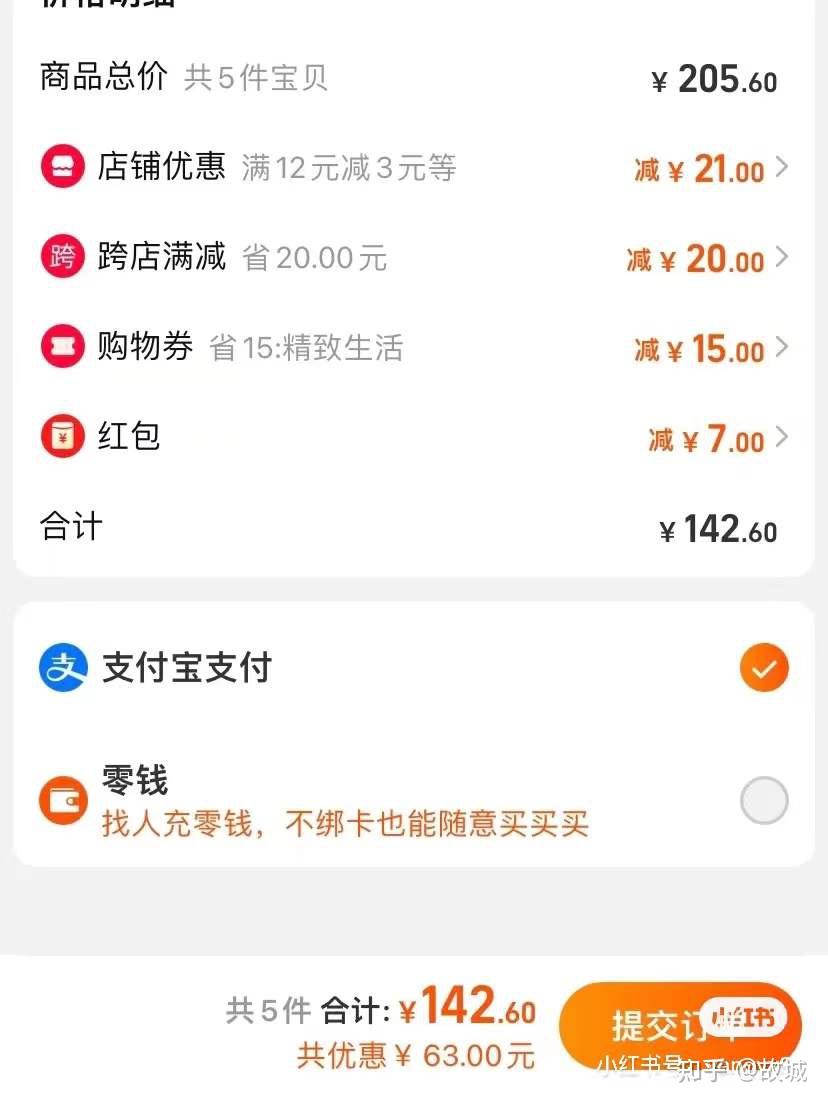Click the 红包 red packet icon

pos(62,437)
